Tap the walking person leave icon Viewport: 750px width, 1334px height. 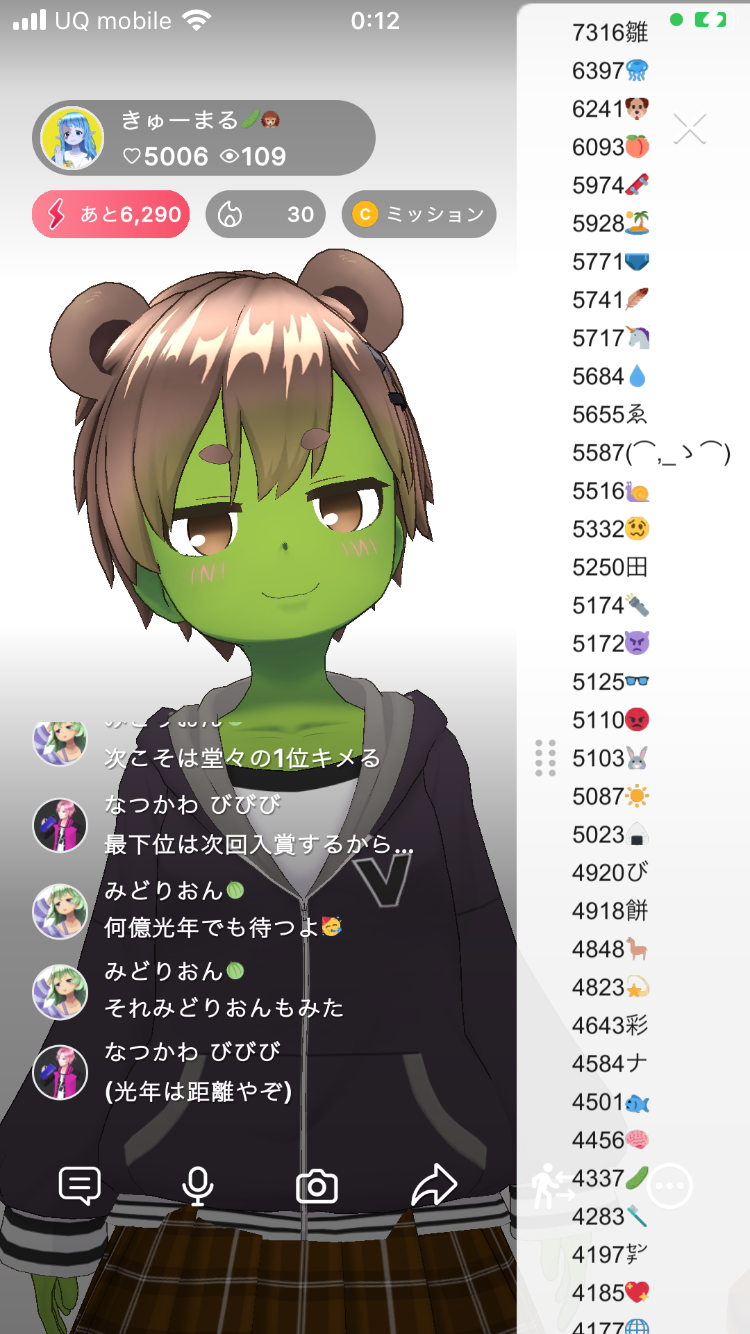pyautogui.click(x=551, y=1186)
